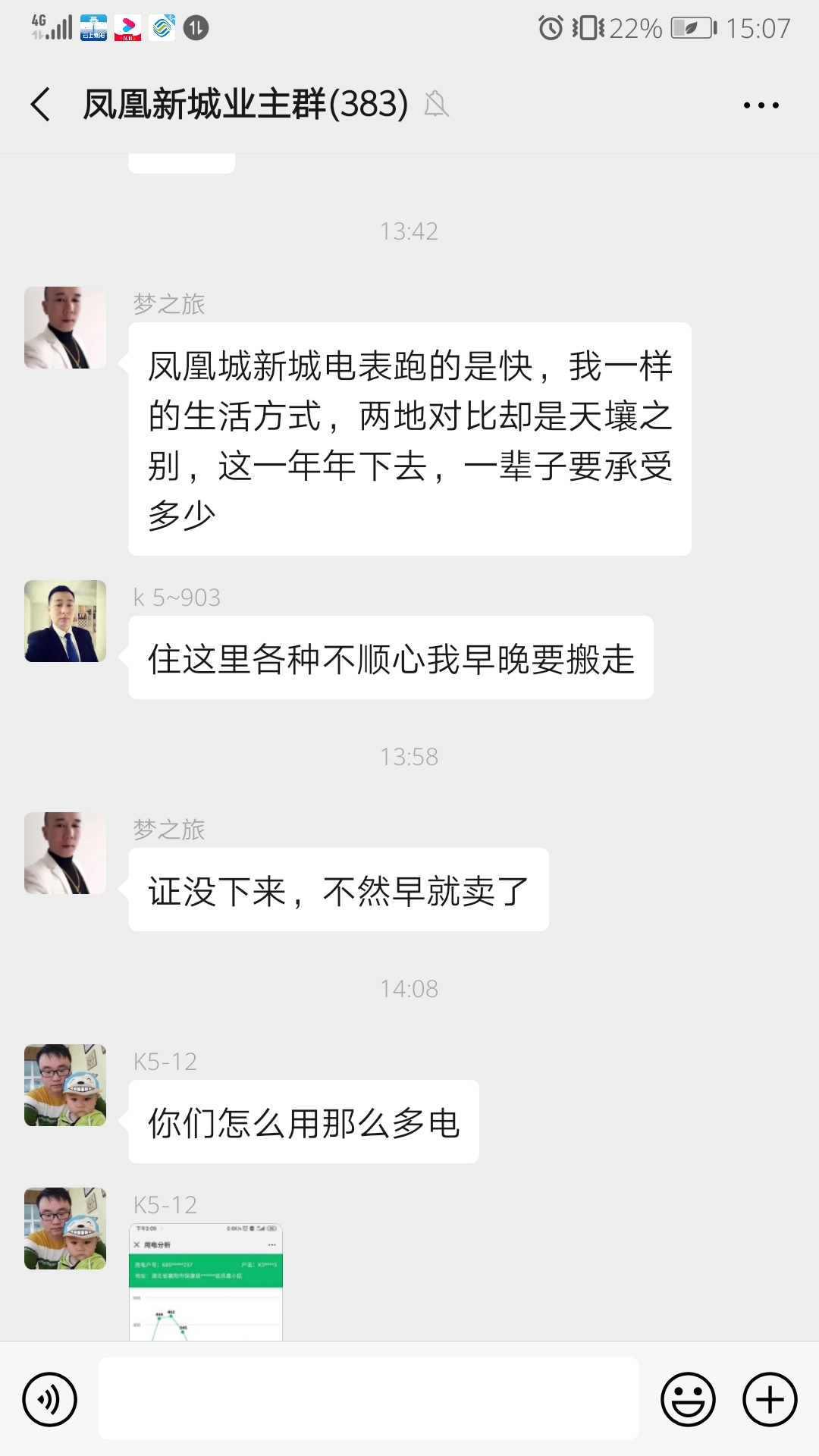
Task: Open the electricity usage screenshot from K5-12
Action: pos(206,1282)
